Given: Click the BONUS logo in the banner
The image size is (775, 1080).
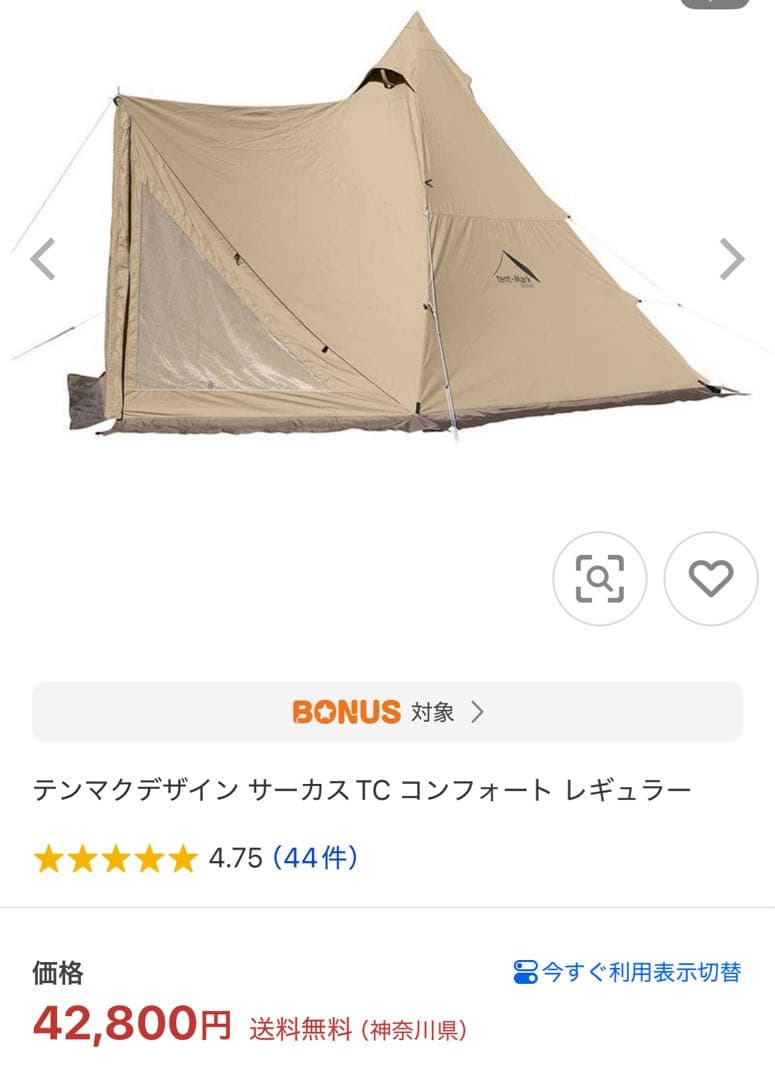Looking at the screenshot, I should 343,713.
